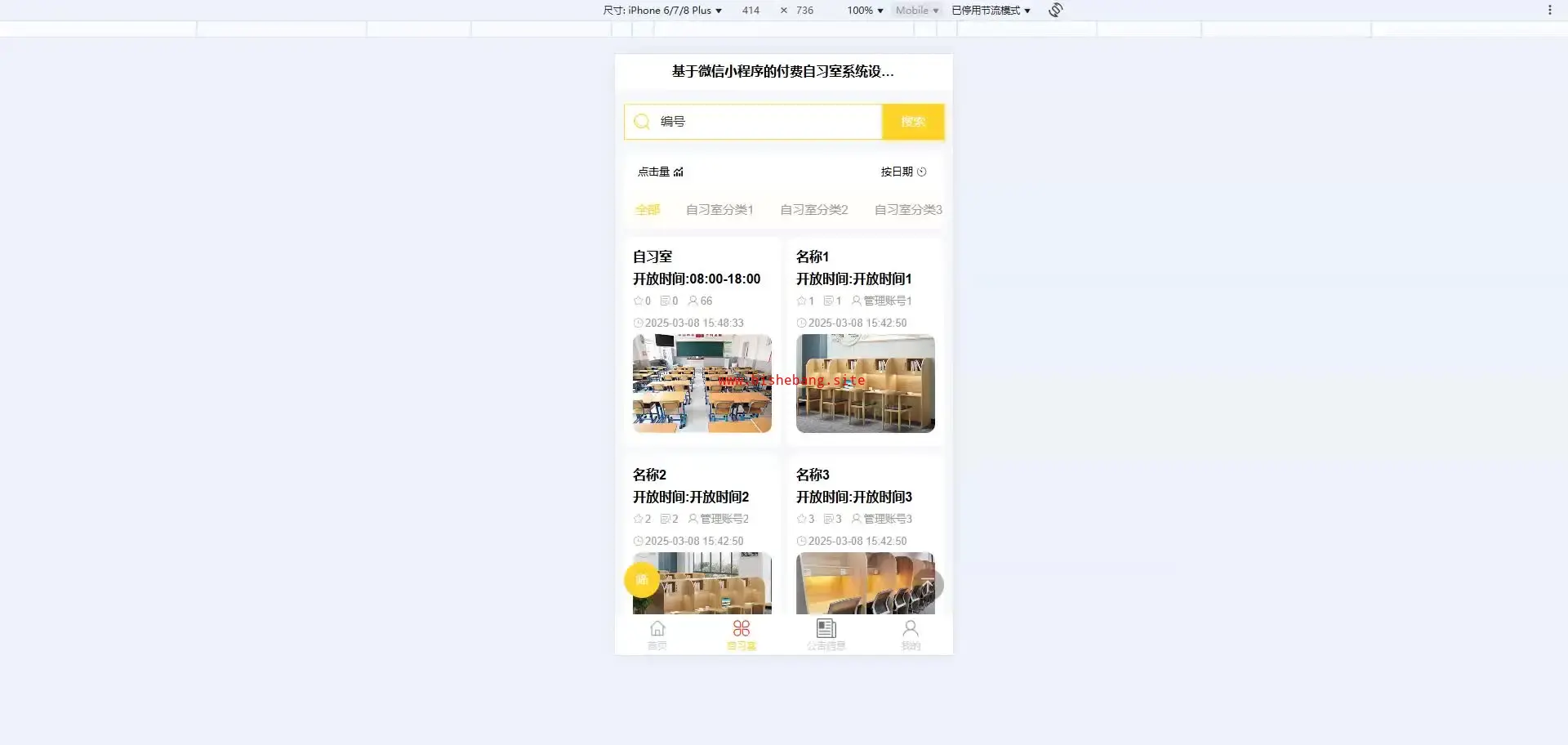Screen dimensions: 1568x745
Task: Switch to the 我的 tab
Action: click(911, 635)
